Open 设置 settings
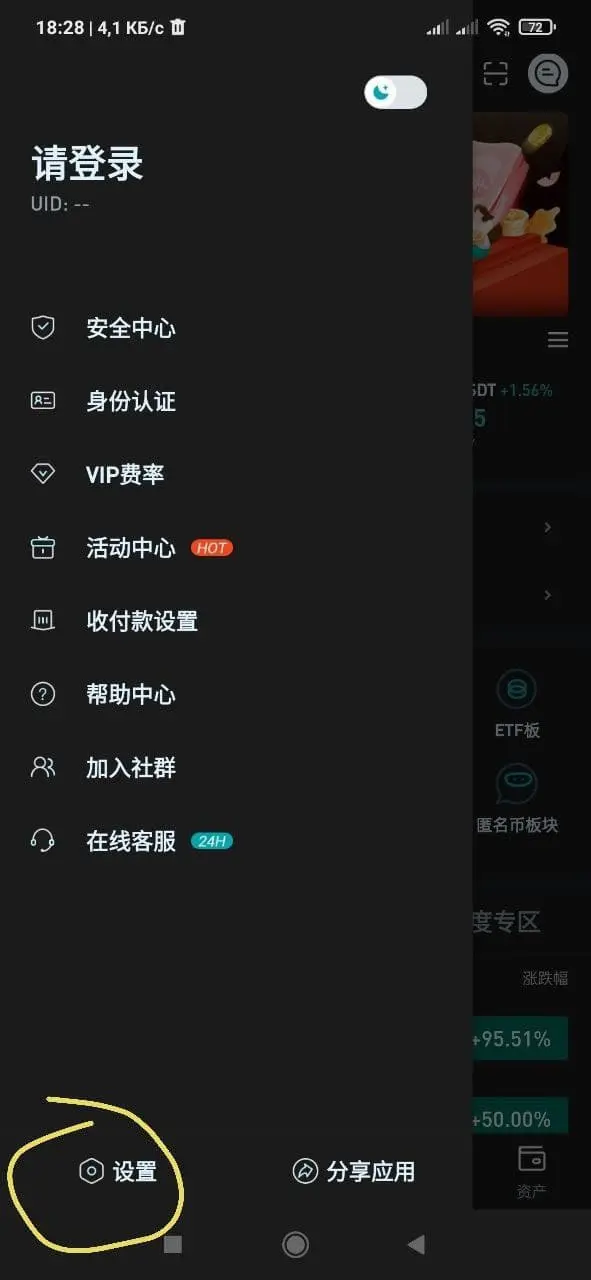 (118, 1171)
